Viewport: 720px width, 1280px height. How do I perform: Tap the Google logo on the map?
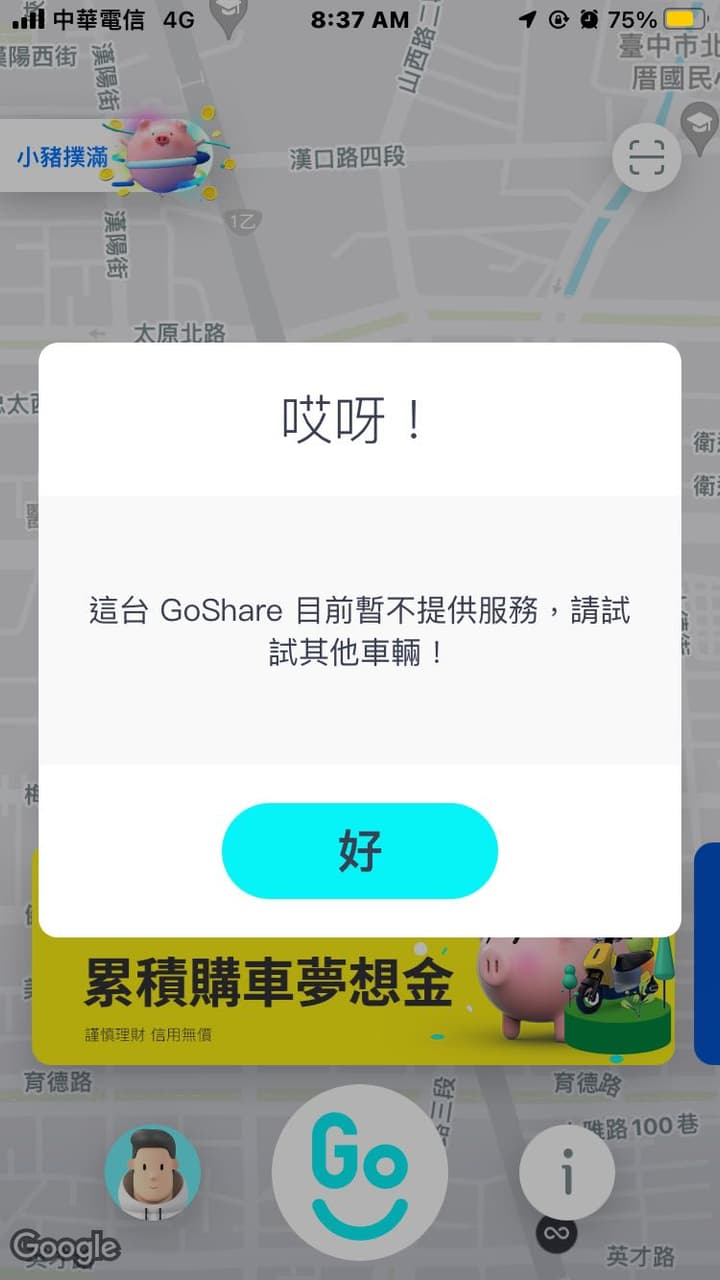(67, 1246)
